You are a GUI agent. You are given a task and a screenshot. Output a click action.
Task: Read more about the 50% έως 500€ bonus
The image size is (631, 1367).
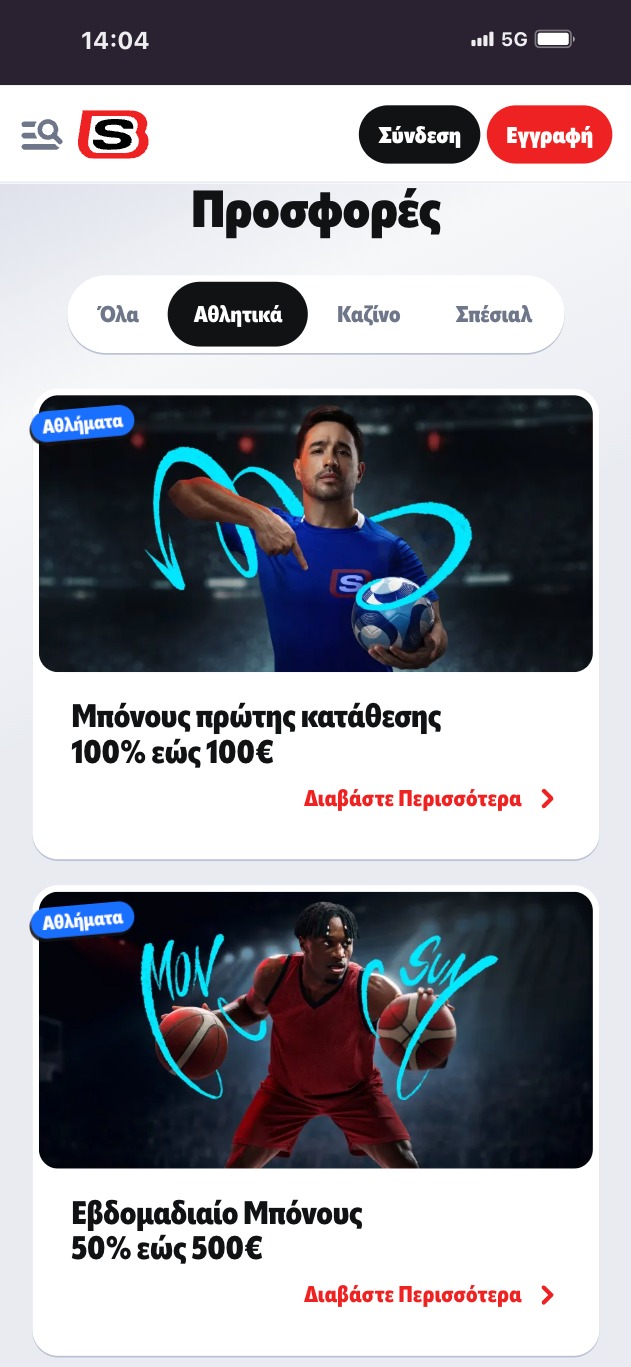(x=428, y=1295)
